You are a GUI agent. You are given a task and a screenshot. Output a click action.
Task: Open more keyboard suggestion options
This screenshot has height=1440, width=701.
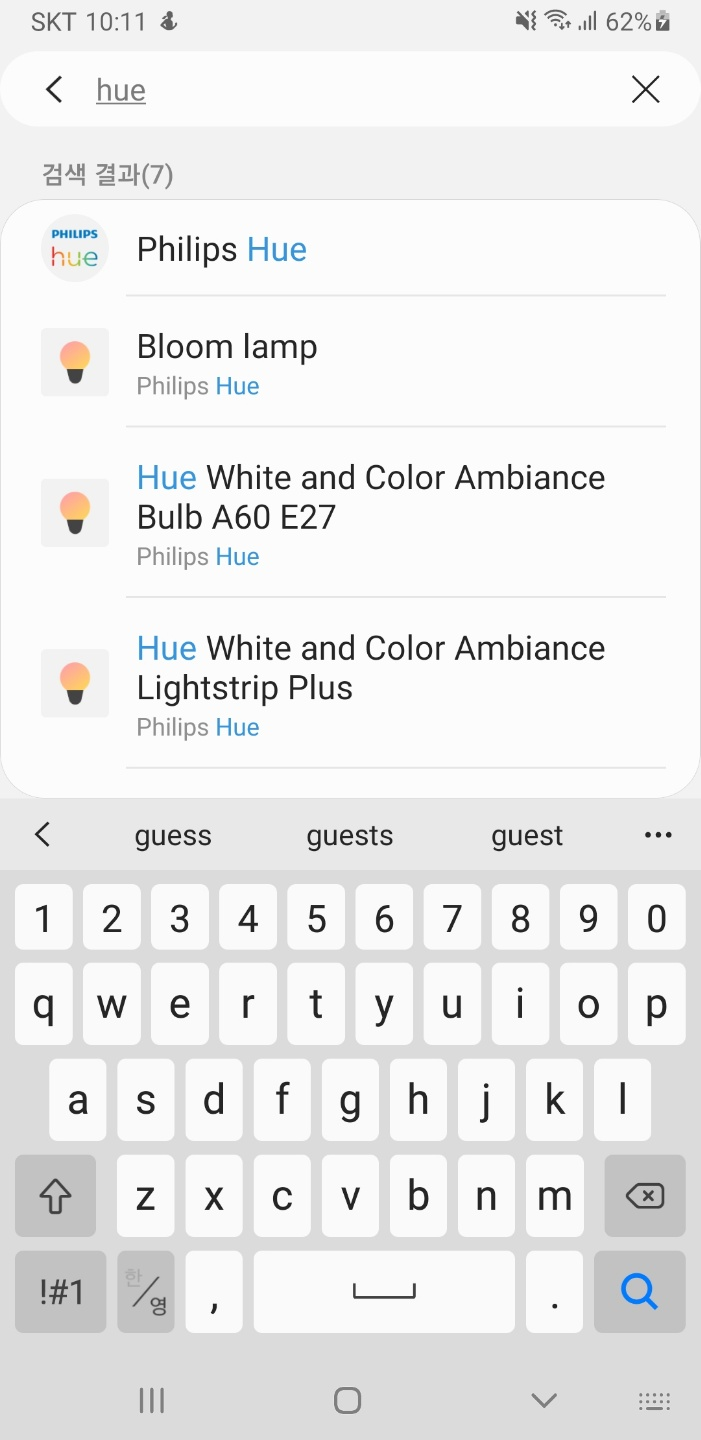pos(658,835)
